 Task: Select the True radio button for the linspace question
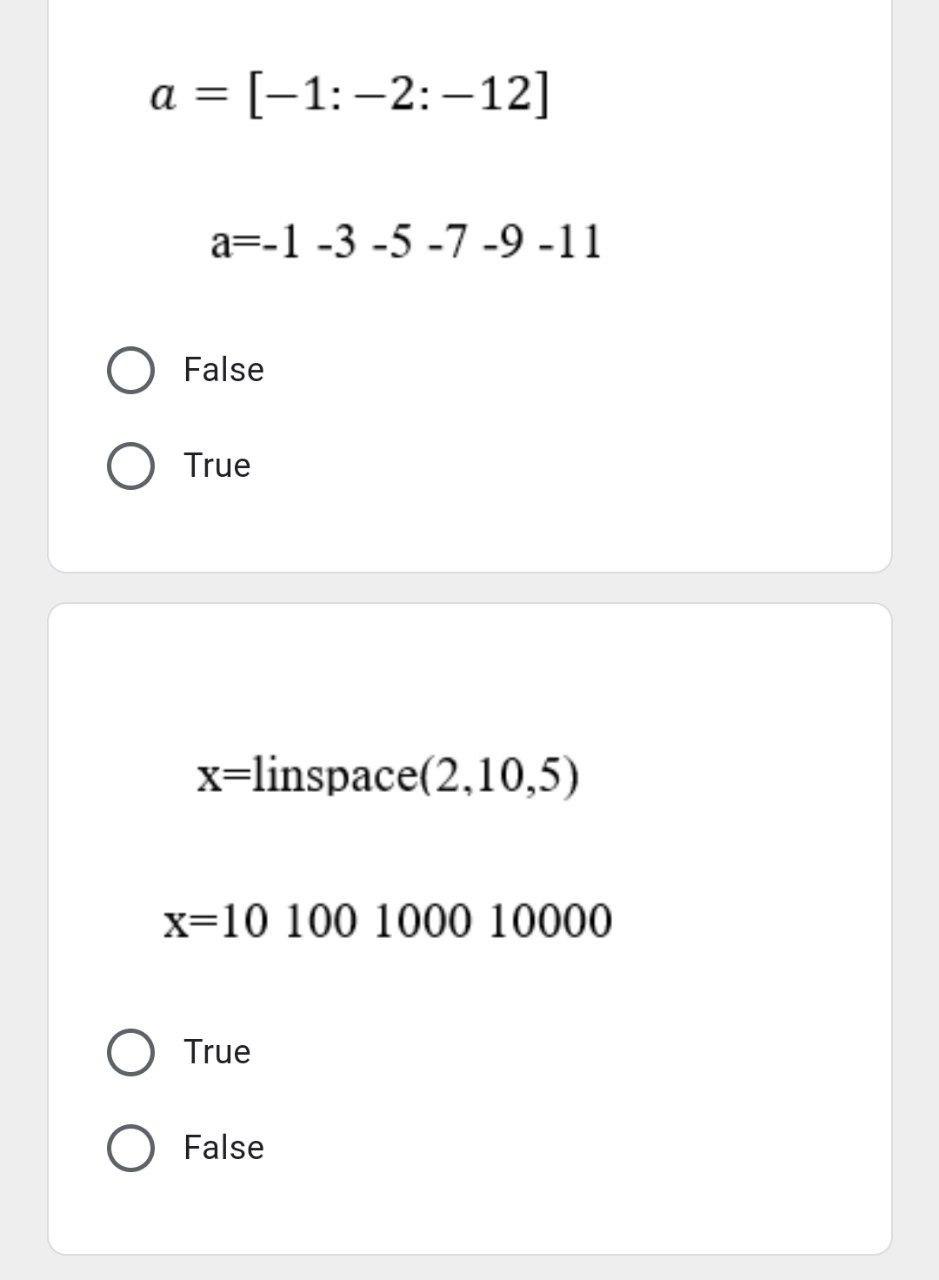pos(130,1051)
